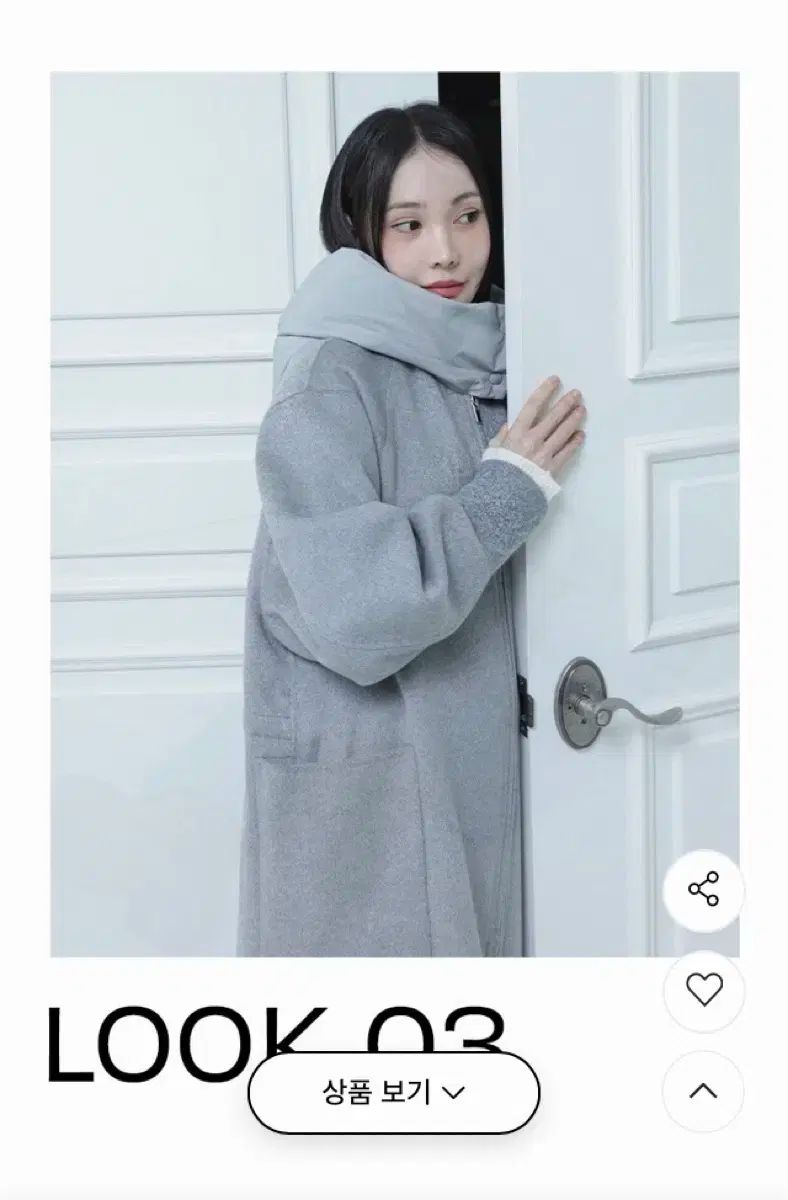Share this look
The width and height of the screenshot is (788, 1200).
pos(703,889)
